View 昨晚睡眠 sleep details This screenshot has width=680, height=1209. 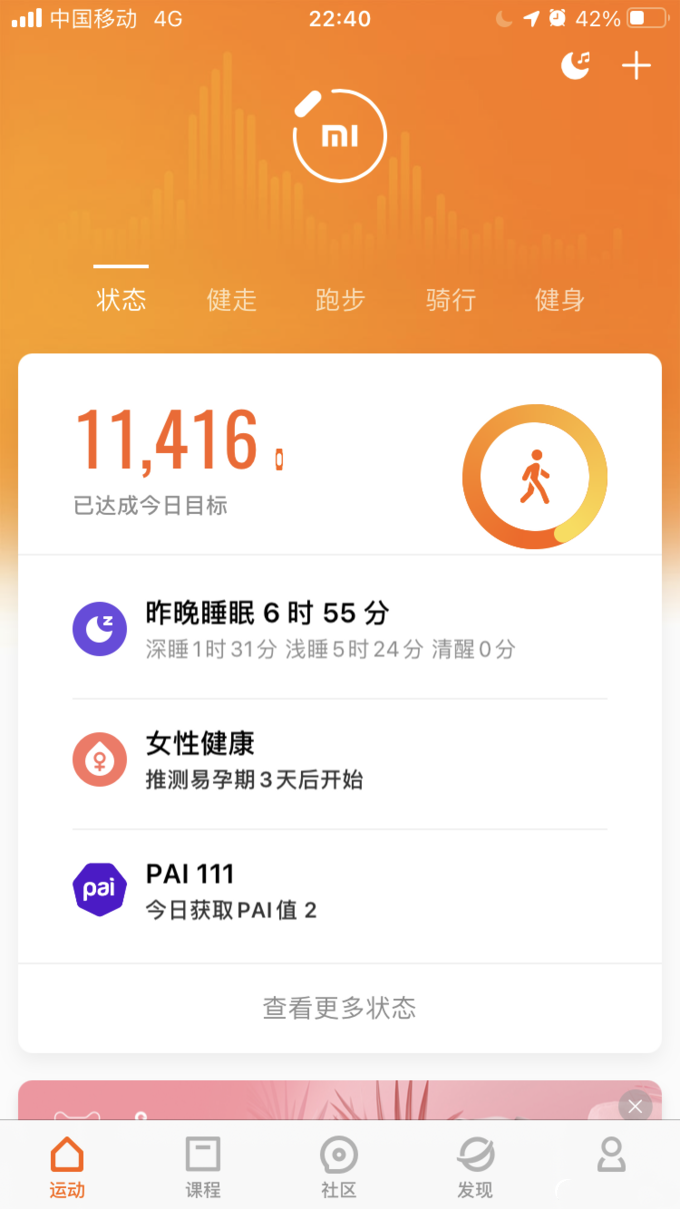pyautogui.click(x=340, y=628)
